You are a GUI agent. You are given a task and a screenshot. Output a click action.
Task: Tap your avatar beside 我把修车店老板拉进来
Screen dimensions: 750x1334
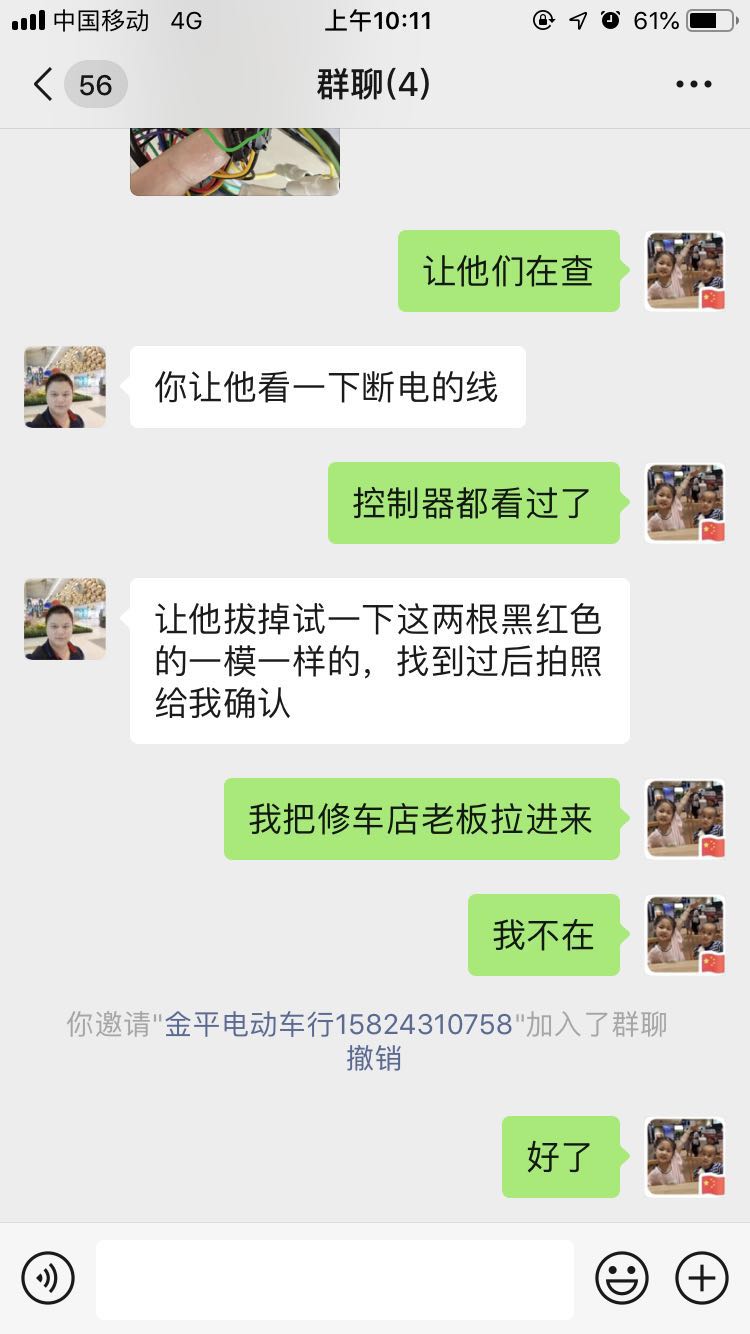685,819
